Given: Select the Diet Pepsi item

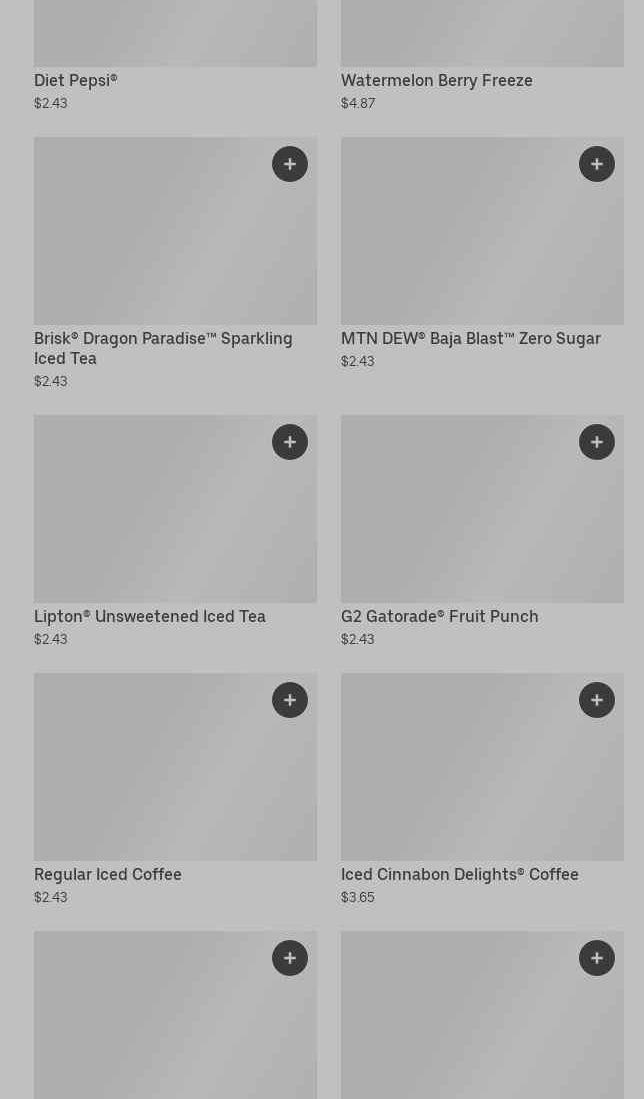Looking at the screenshot, I should click(76, 81).
